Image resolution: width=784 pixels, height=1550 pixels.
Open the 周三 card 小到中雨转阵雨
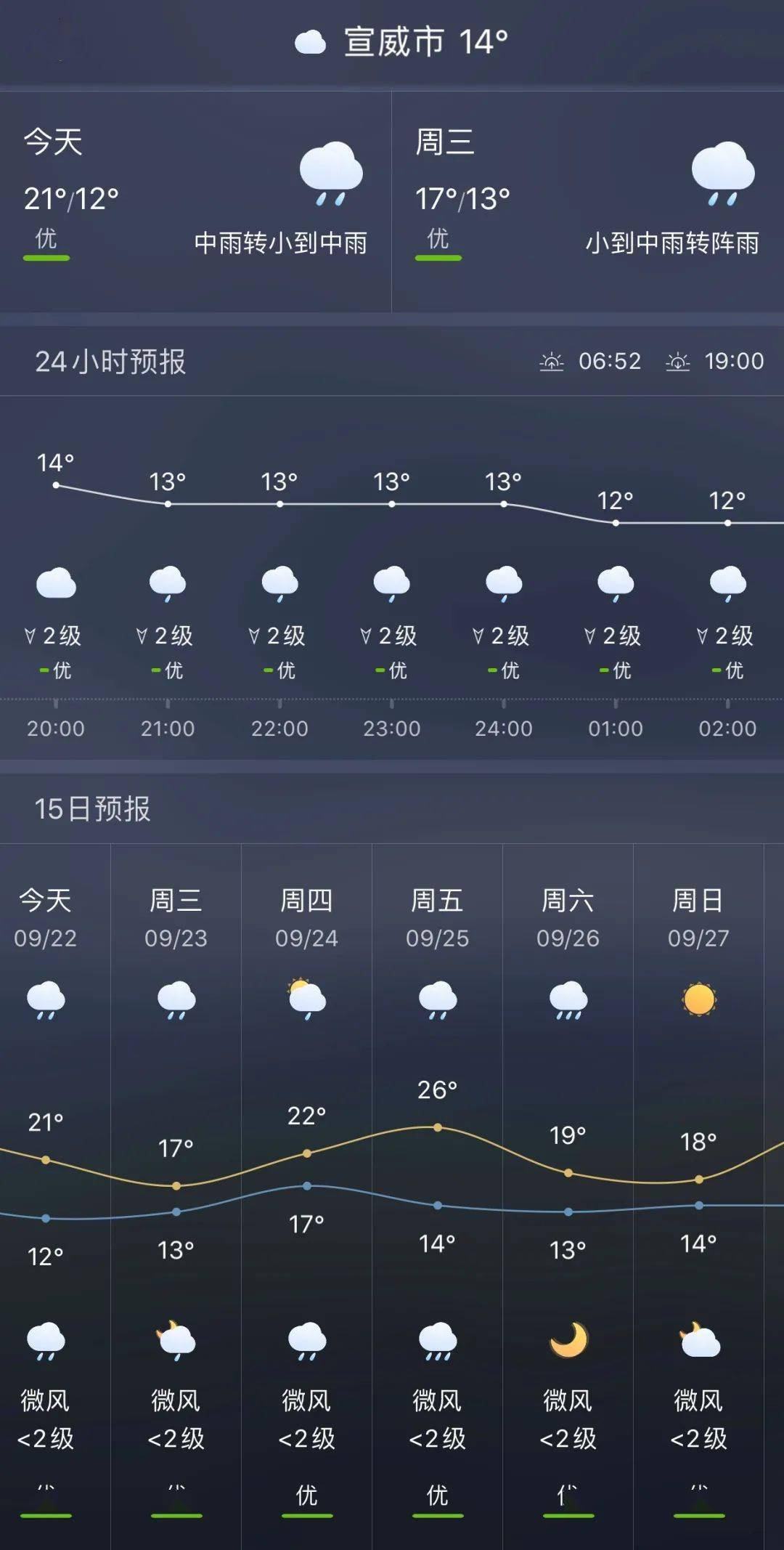(588, 201)
